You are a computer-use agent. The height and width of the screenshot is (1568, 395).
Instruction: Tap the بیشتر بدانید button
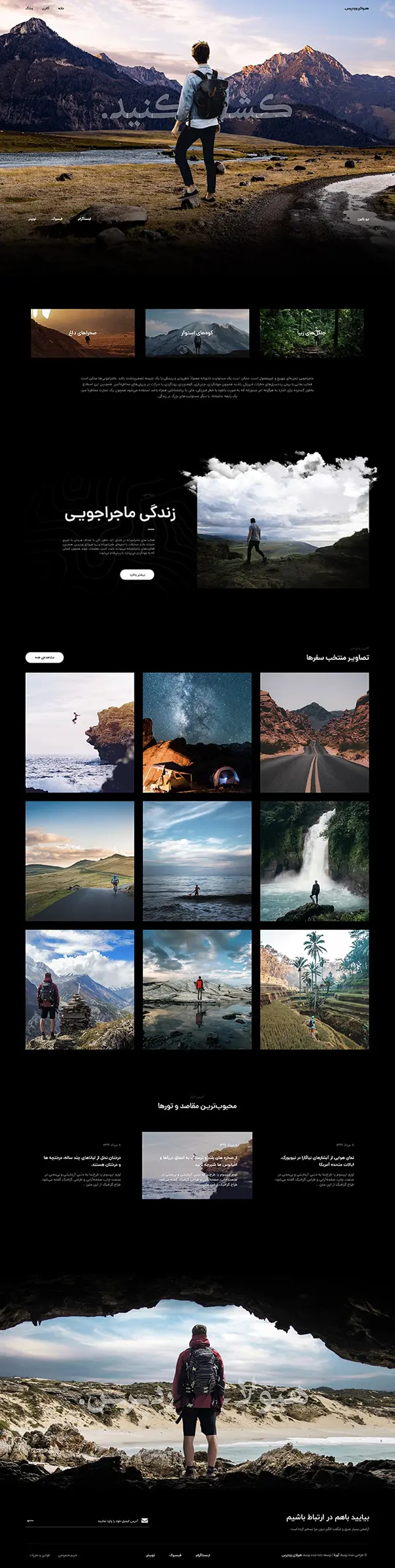coord(137,574)
